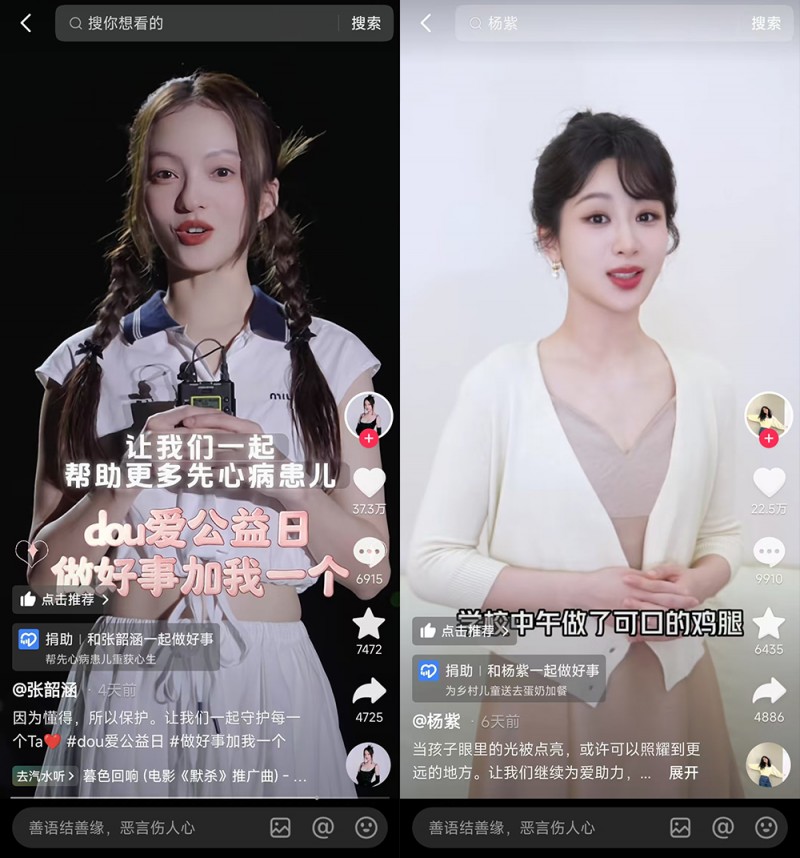Open the 9910 comments on 杨紫's video
This screenshot has height=858, width=800.
[769, 553]
